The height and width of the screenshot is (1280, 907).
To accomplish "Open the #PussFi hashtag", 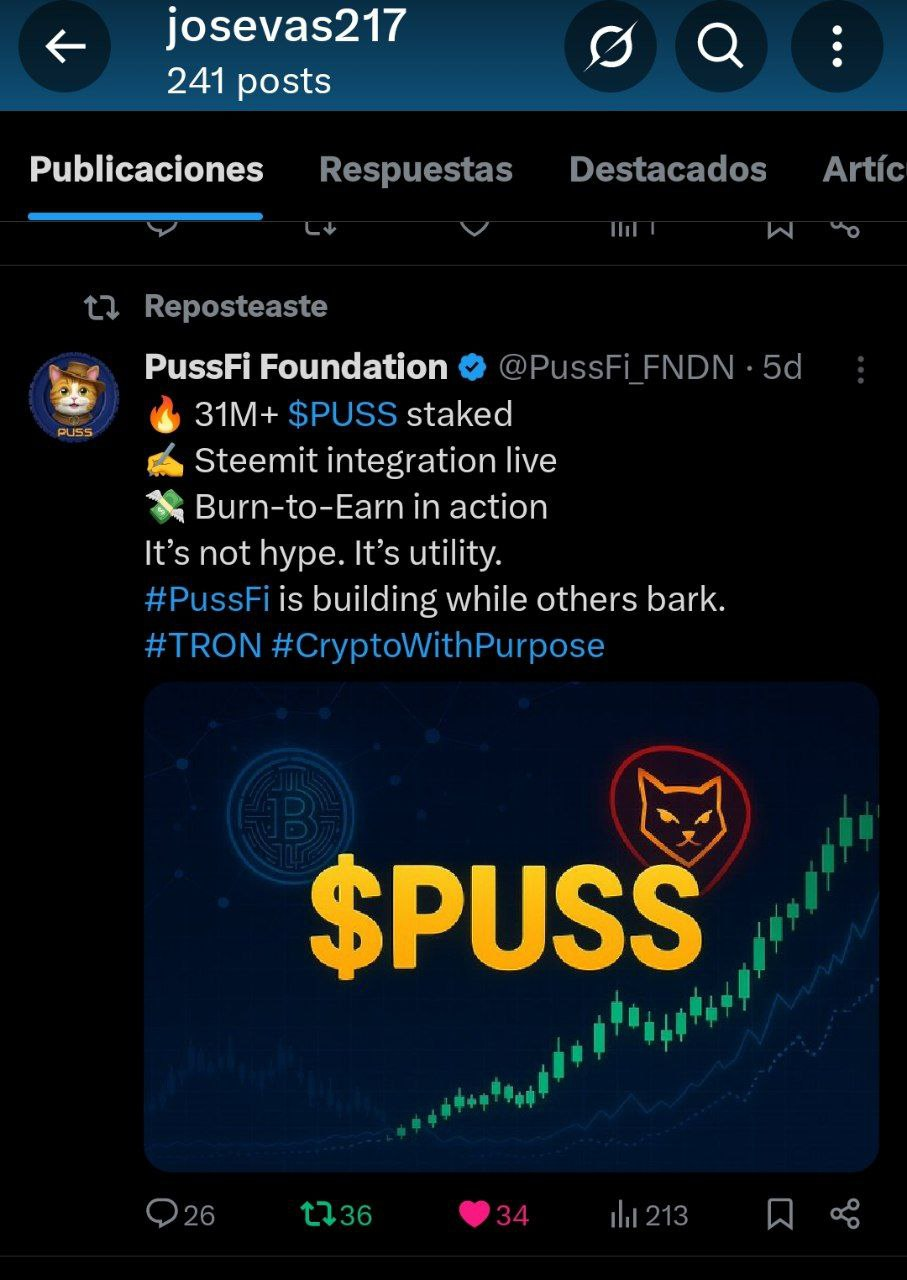I will coord(207,599).
